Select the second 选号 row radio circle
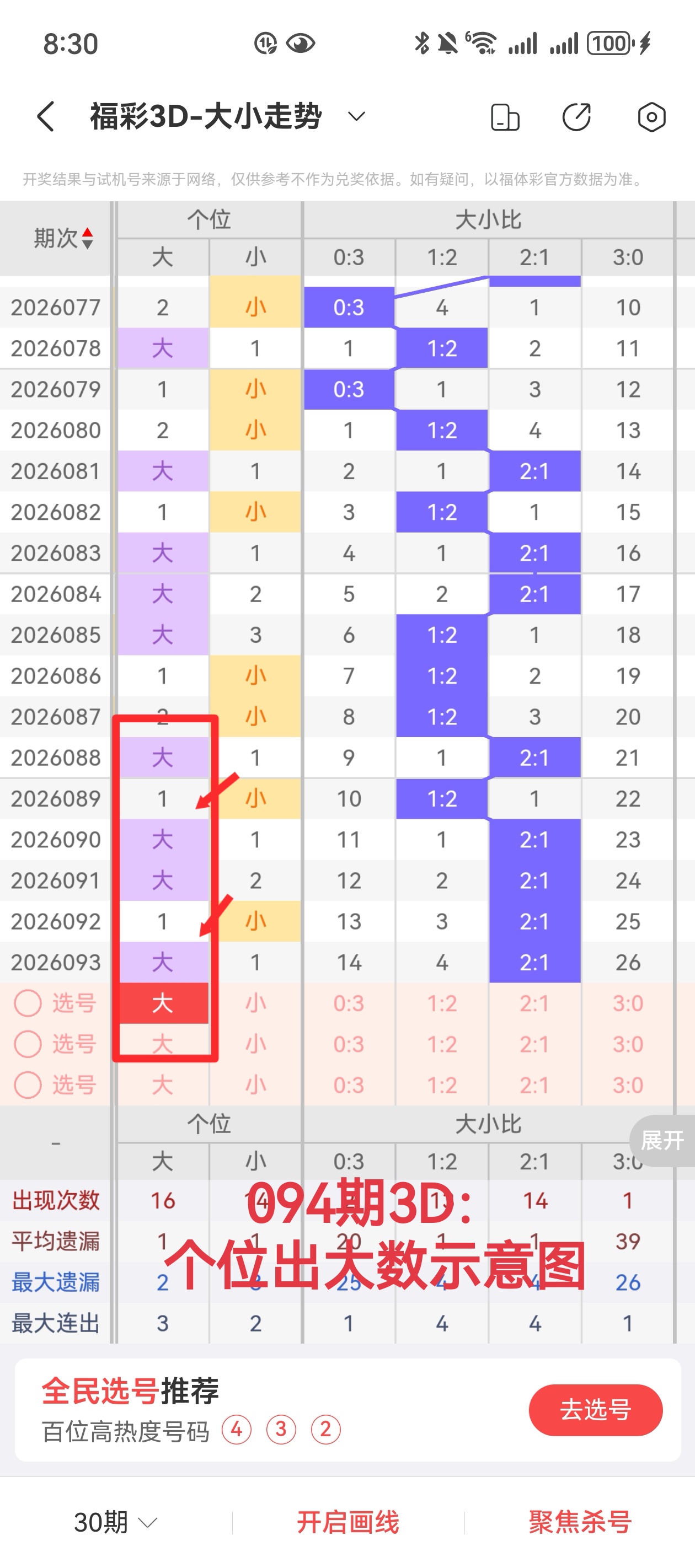This screenshot has height=1568, width=695. (28, 1044)
